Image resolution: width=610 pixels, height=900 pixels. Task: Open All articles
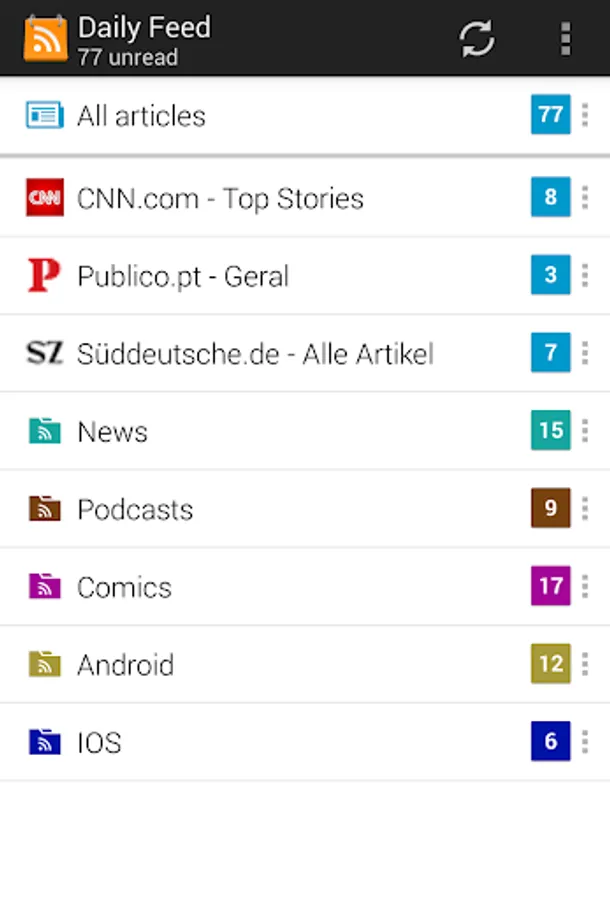click(141, 116)
